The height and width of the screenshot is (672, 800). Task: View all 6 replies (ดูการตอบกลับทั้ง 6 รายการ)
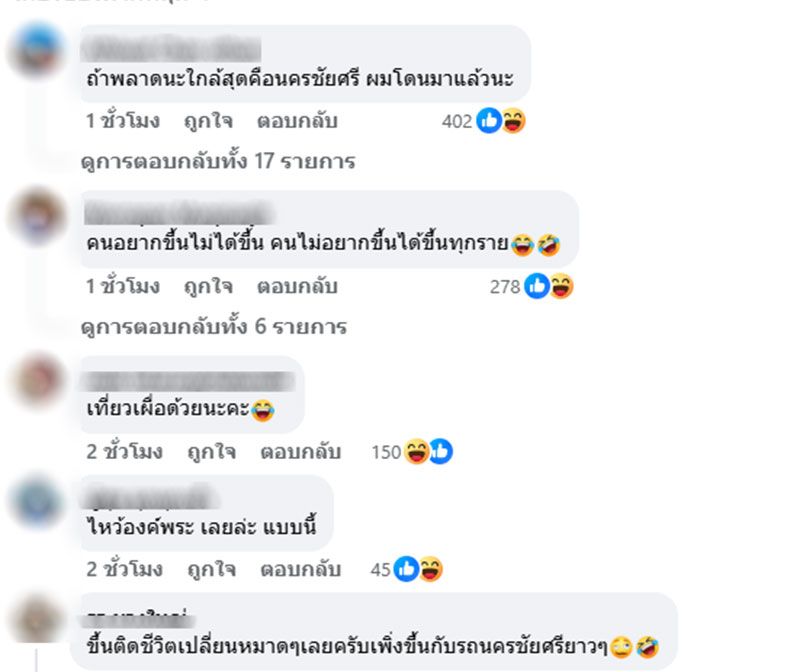[214, 326]
